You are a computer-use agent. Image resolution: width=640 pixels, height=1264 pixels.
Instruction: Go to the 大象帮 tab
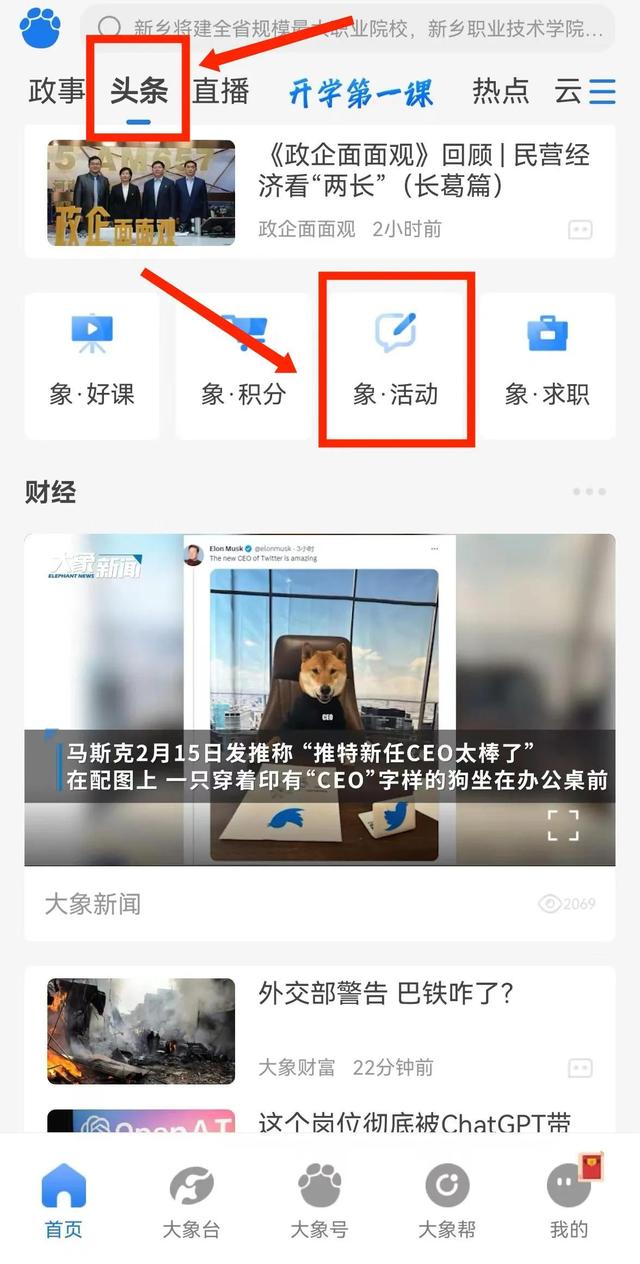(447, 1200)
